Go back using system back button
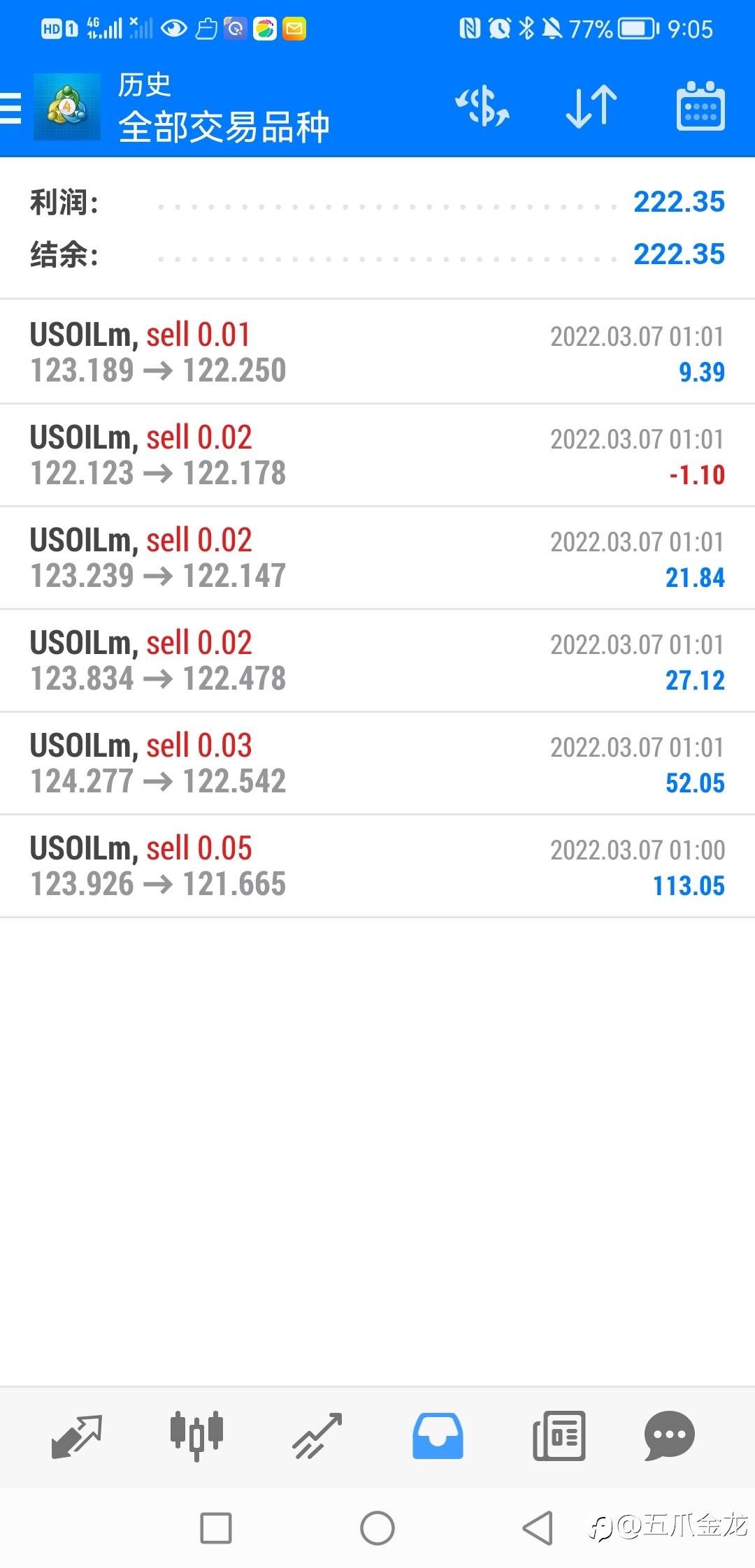The width and height of the screenshot is (755, 1568). 538,1528
